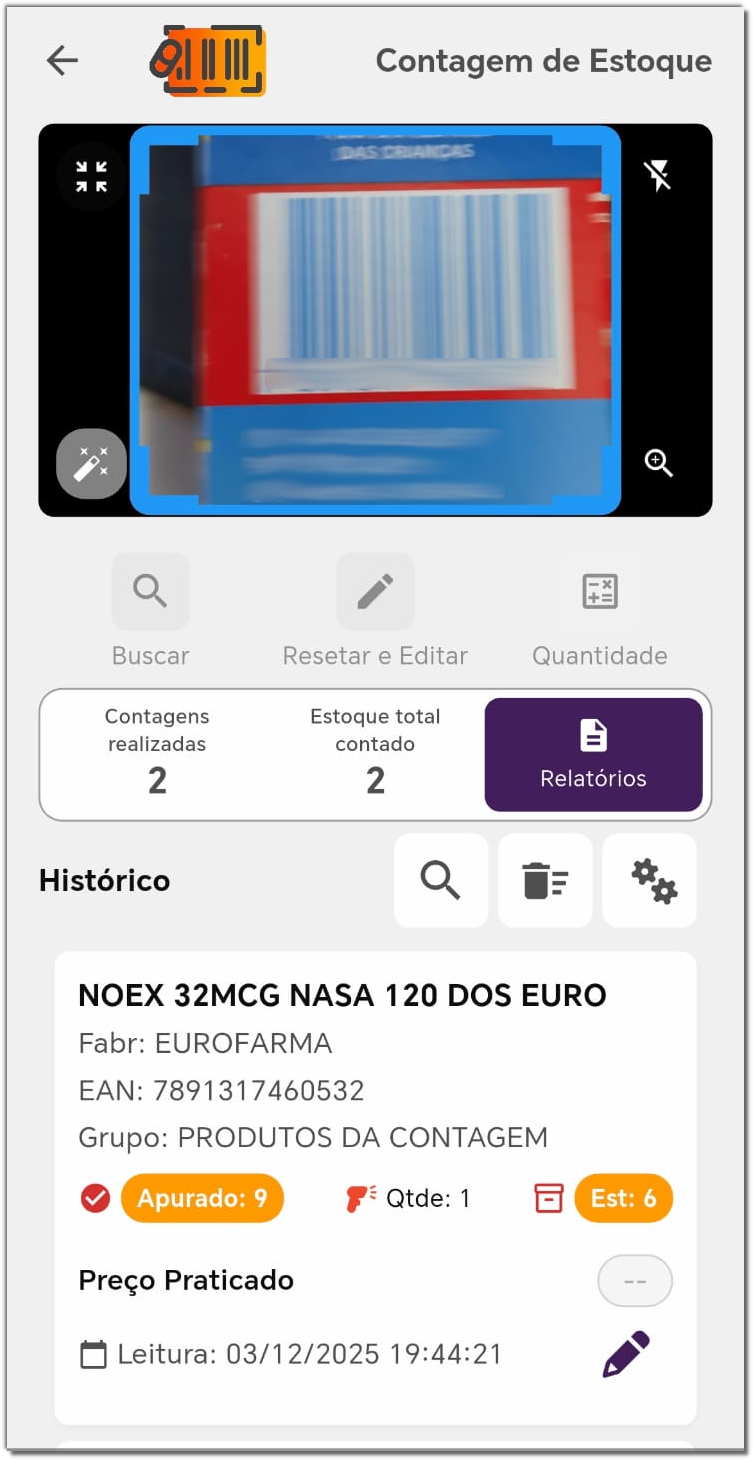The width and height of the screenshot is (753, 1460).
Task: Clear the history with the trash icon
Action: coord(545,881)
